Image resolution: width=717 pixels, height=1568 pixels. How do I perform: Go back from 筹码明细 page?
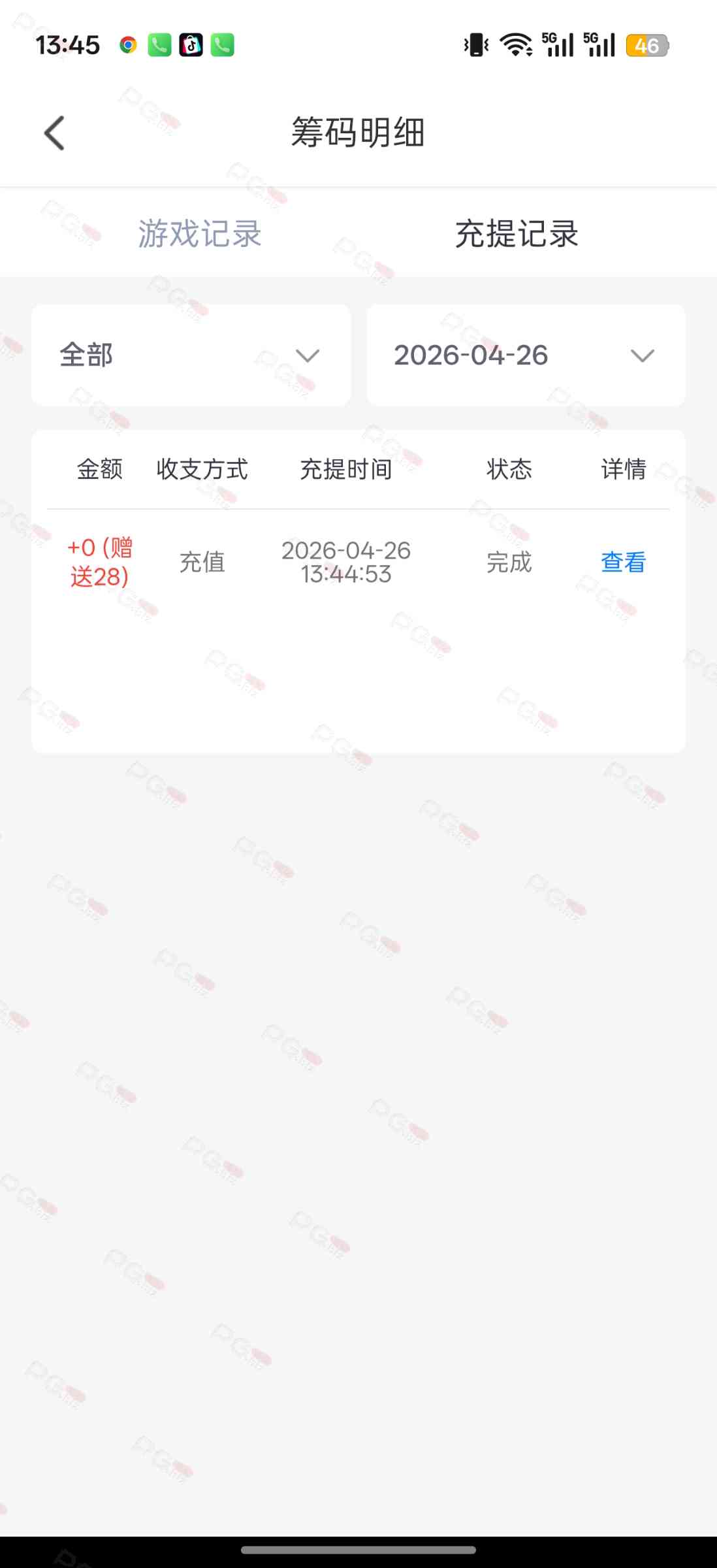point(54,133)
